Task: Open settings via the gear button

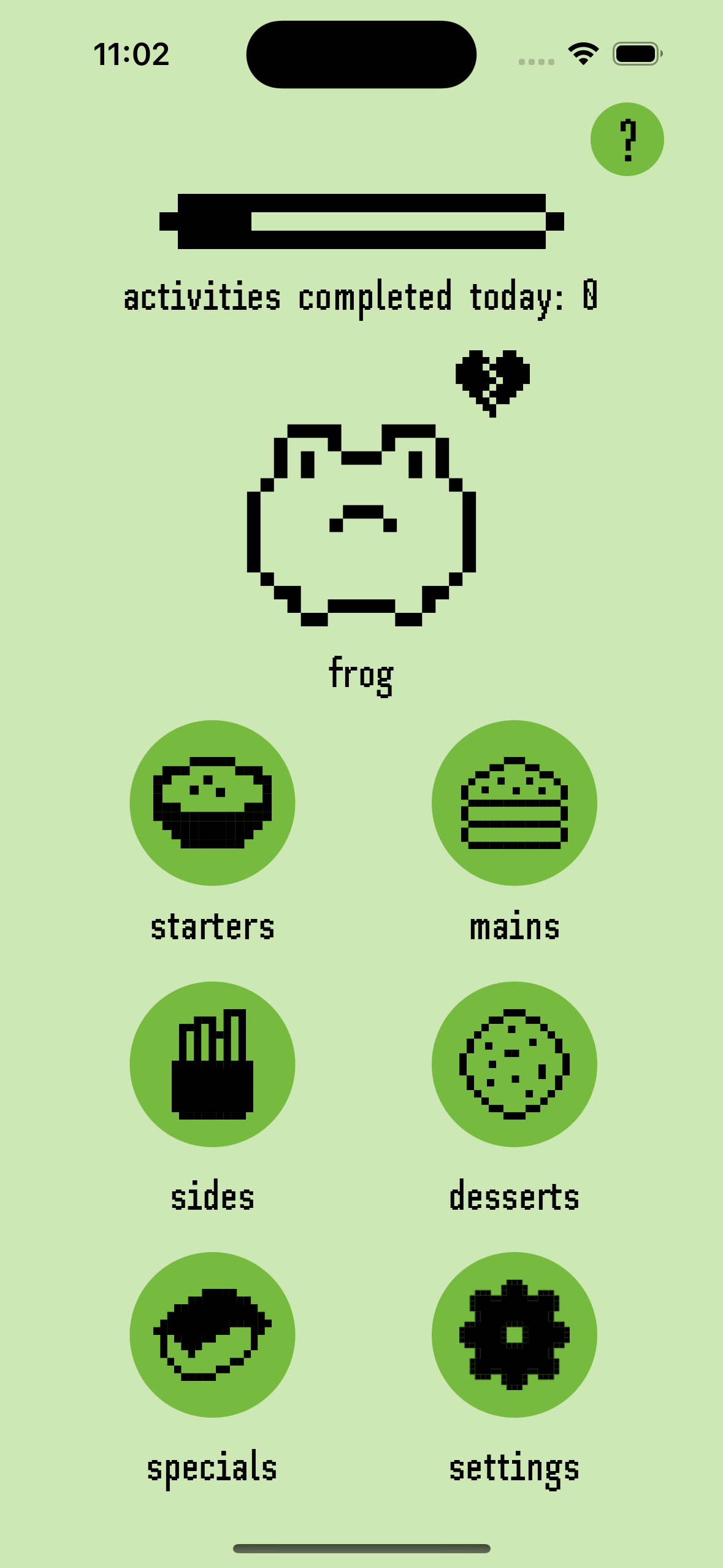Action: point(514,1334)
